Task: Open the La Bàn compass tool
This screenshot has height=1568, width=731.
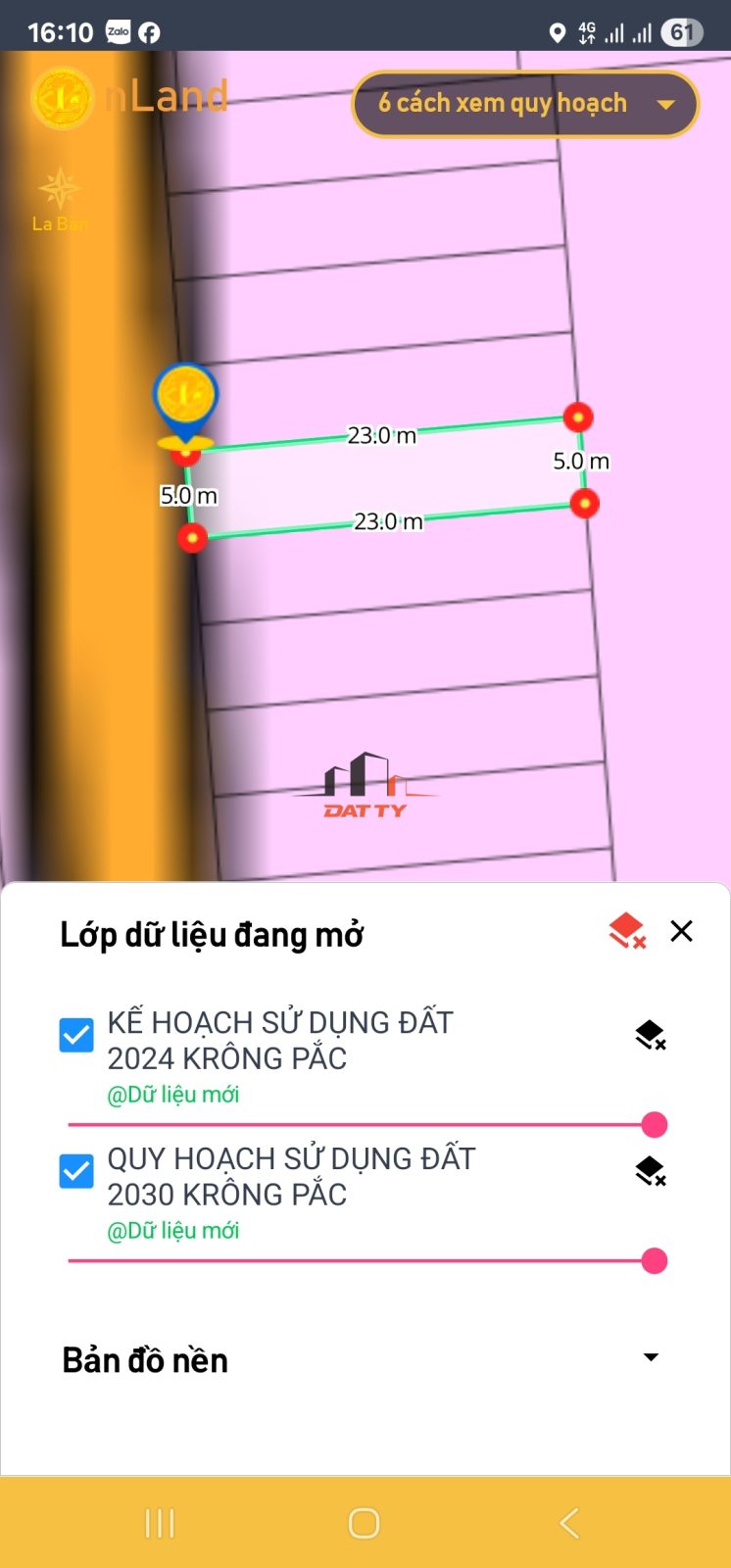Action: pyautogui.click(x=59, y=200)
